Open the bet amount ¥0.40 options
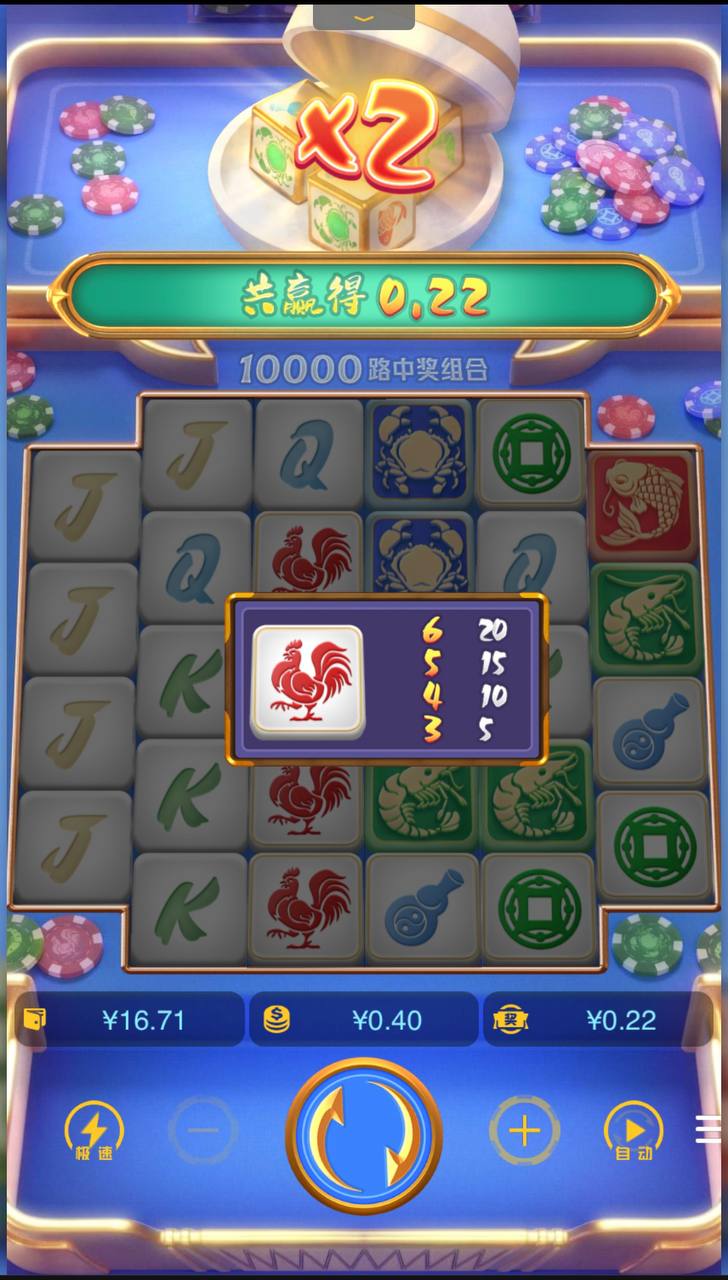Image resolution: width=728 pixels, height=1280 pixels. point(364,1019)
